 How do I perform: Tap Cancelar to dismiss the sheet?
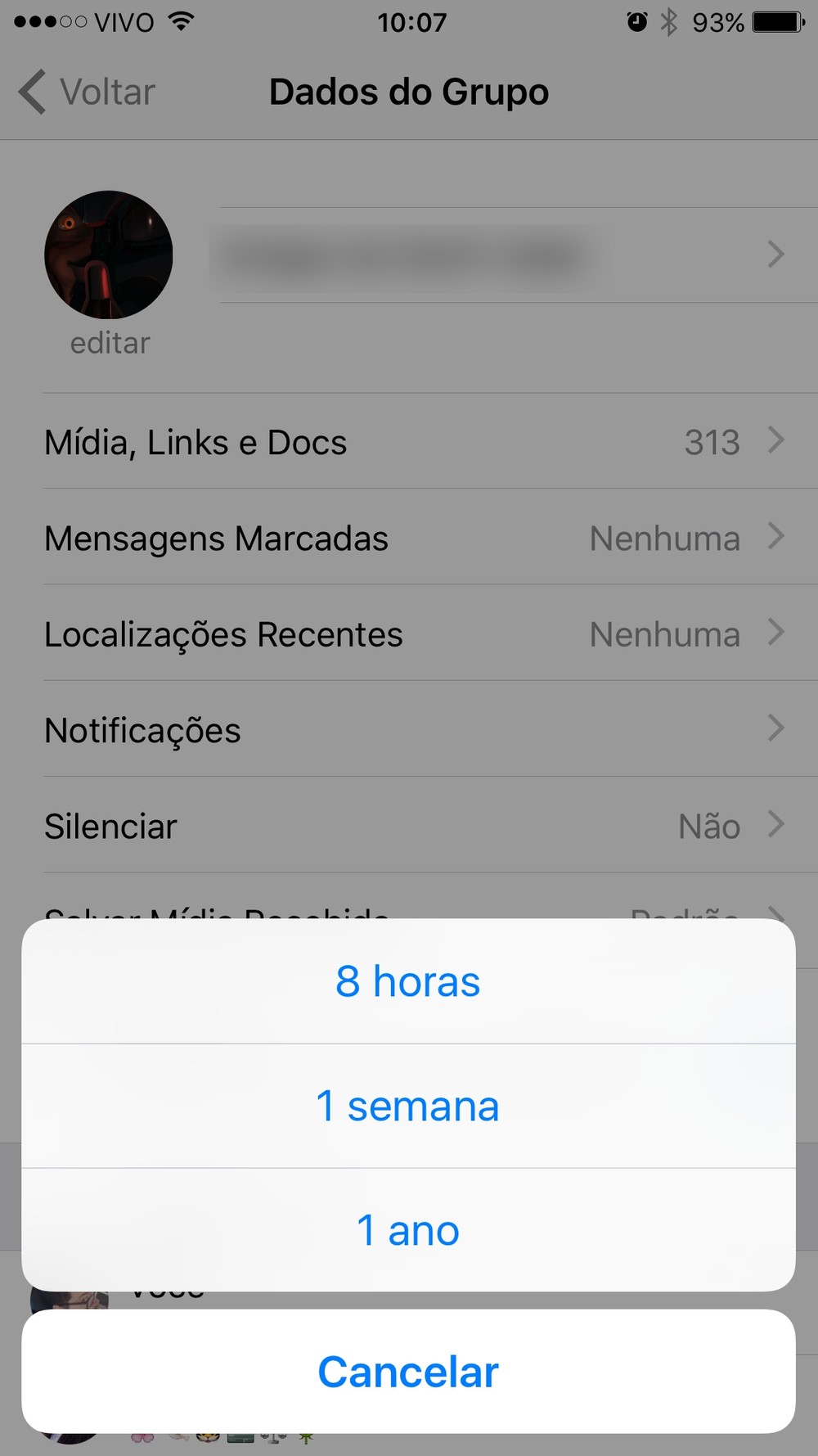tap(408, 1372)
